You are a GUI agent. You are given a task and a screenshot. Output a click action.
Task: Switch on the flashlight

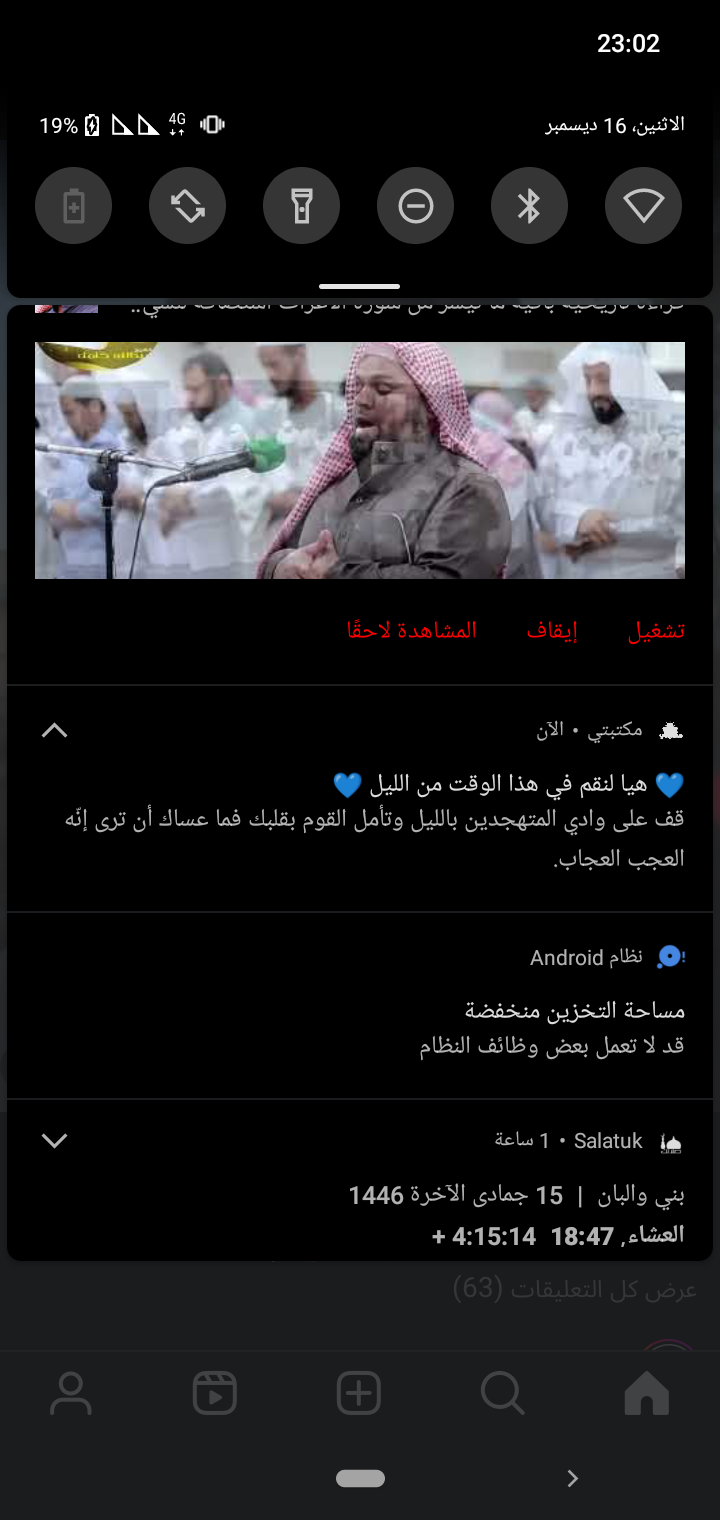click(301, 206)
